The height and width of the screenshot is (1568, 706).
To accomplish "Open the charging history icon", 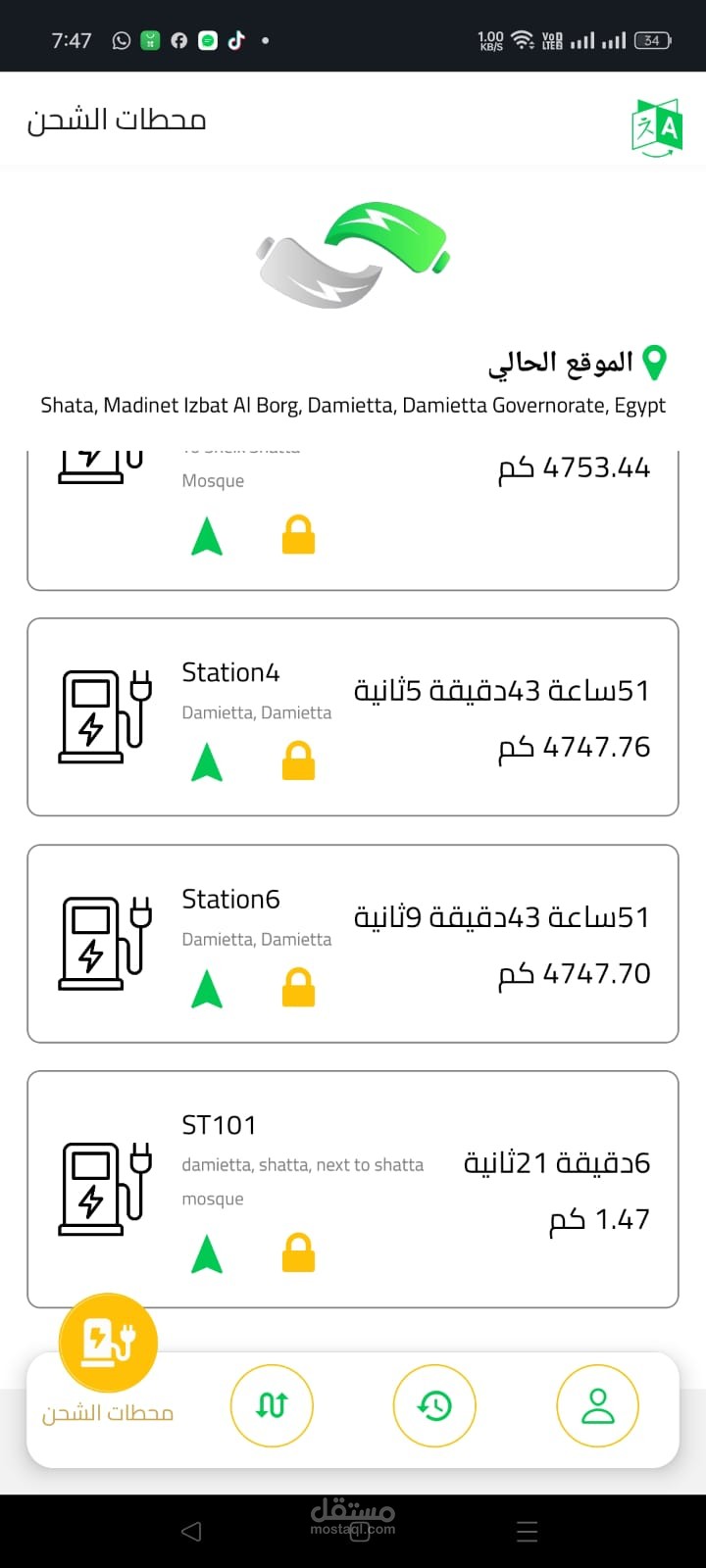I will (434, 1406).
